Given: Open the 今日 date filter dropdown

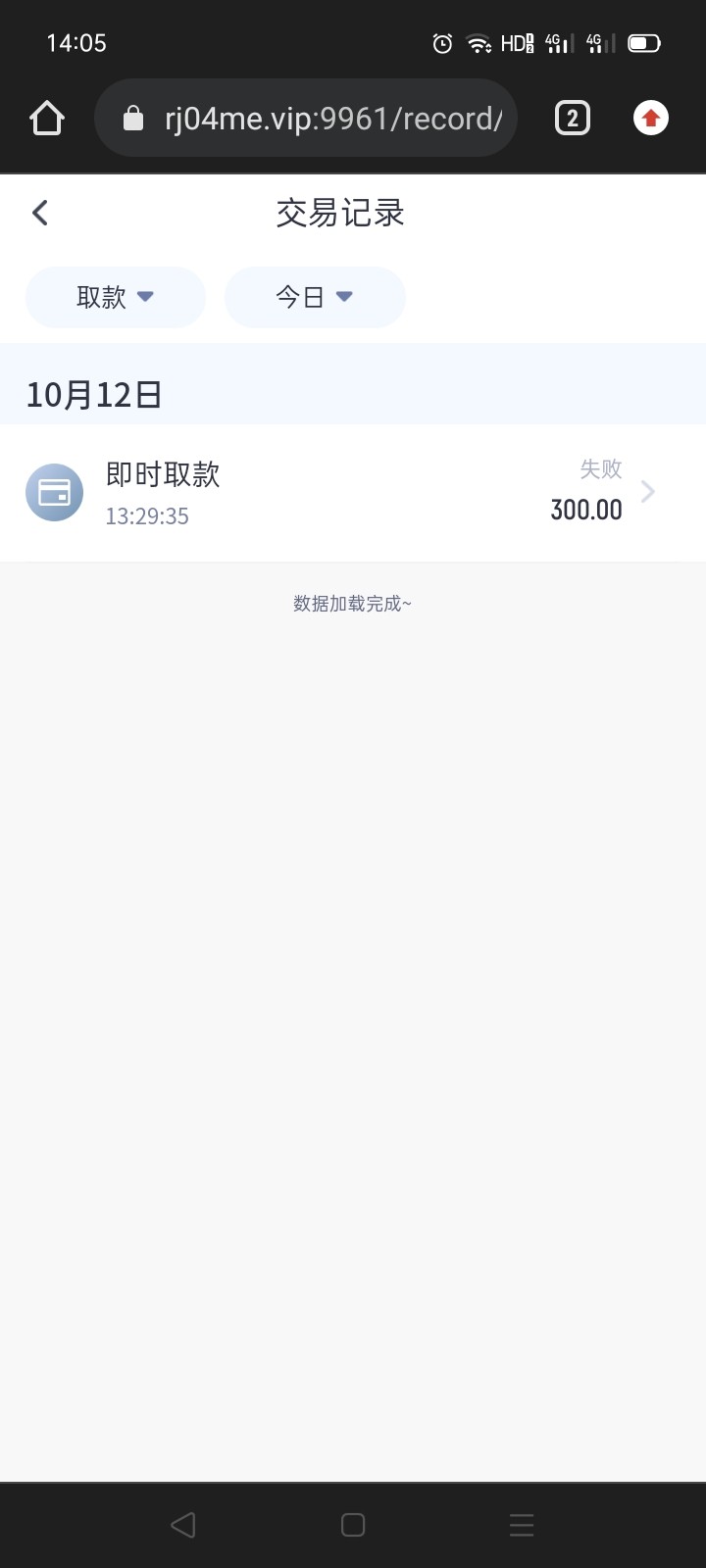Looking at the screenshot, I should pos(315,296).
